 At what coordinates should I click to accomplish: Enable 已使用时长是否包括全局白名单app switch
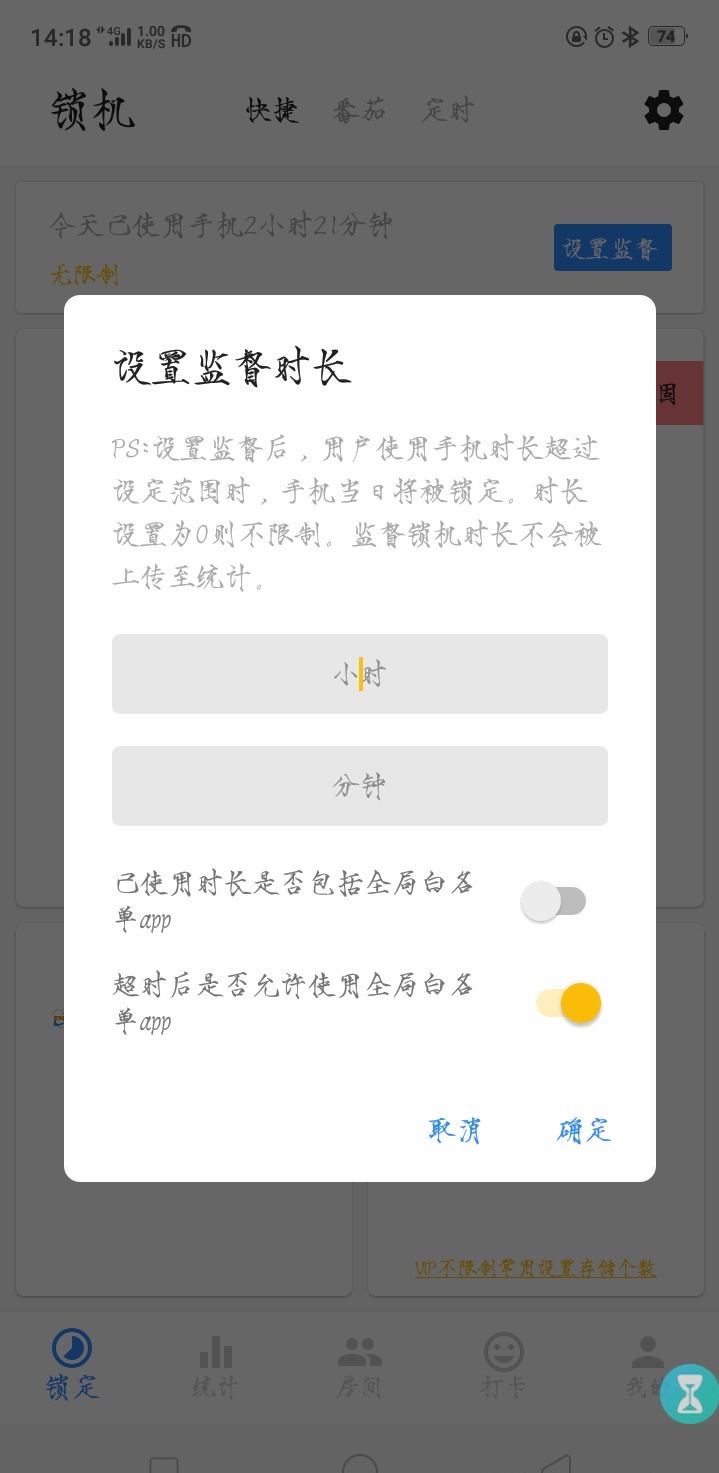[x=553, y=902]
